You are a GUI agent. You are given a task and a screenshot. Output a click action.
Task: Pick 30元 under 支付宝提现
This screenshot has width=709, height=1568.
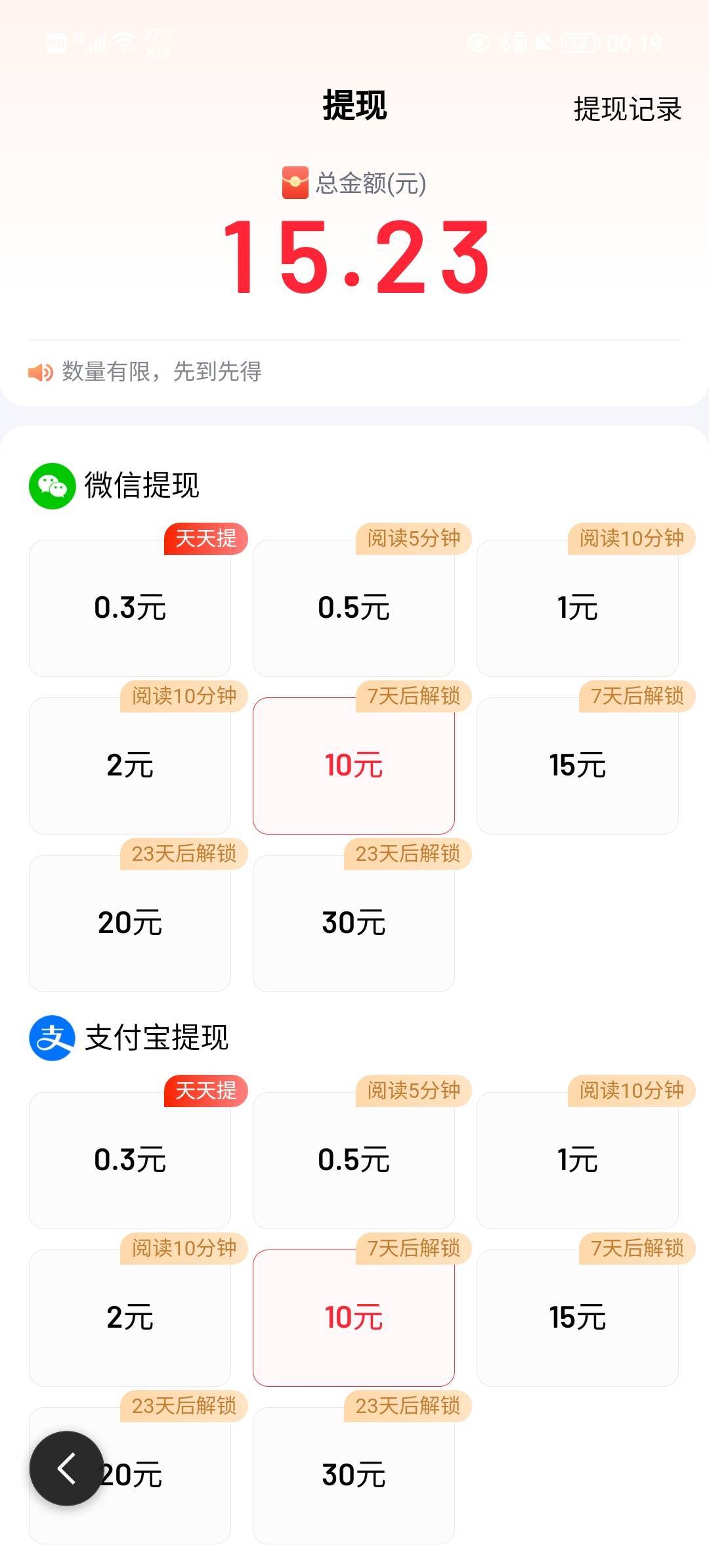[x=354, y=1475]
